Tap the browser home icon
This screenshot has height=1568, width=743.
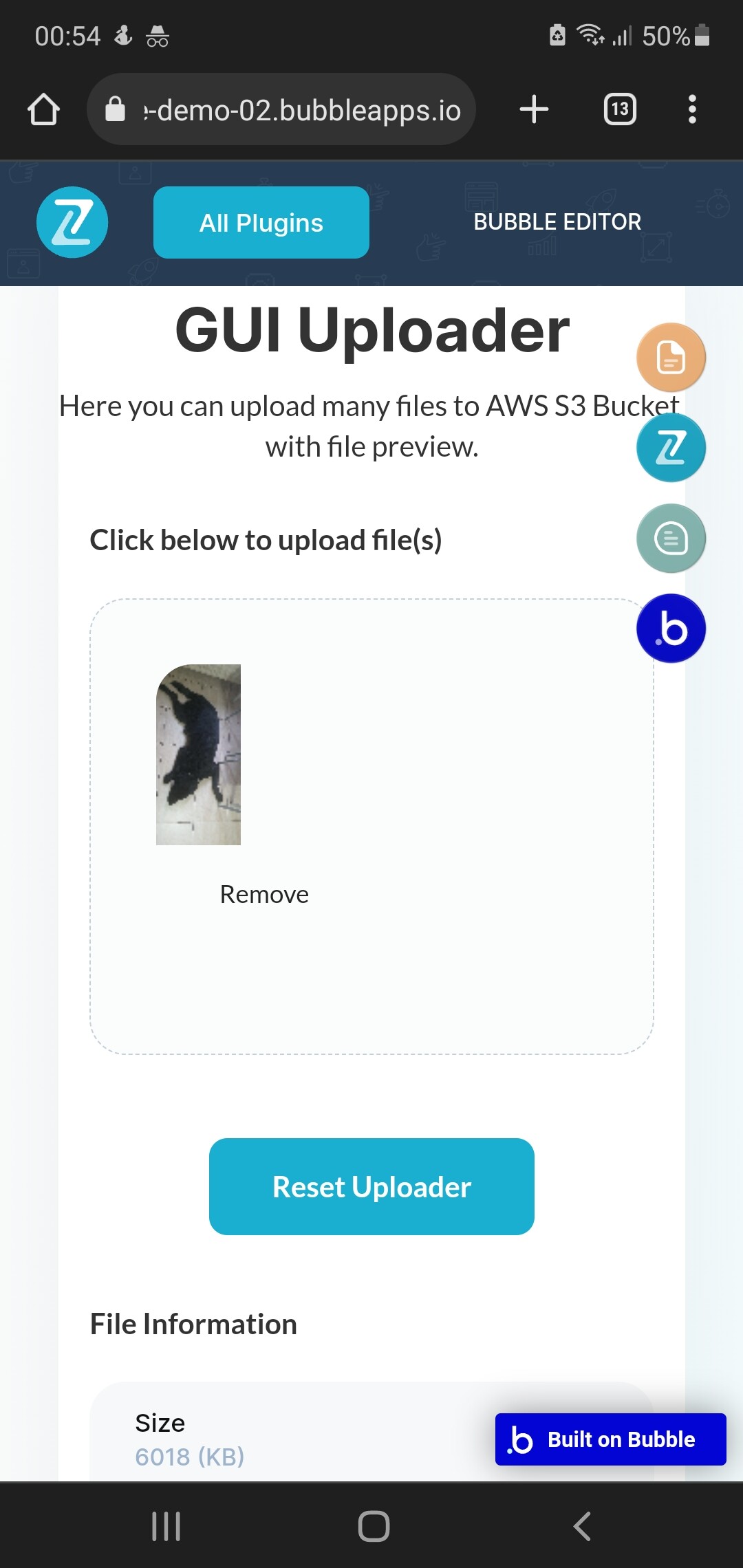pyautogui.click(x=43, y=109)
